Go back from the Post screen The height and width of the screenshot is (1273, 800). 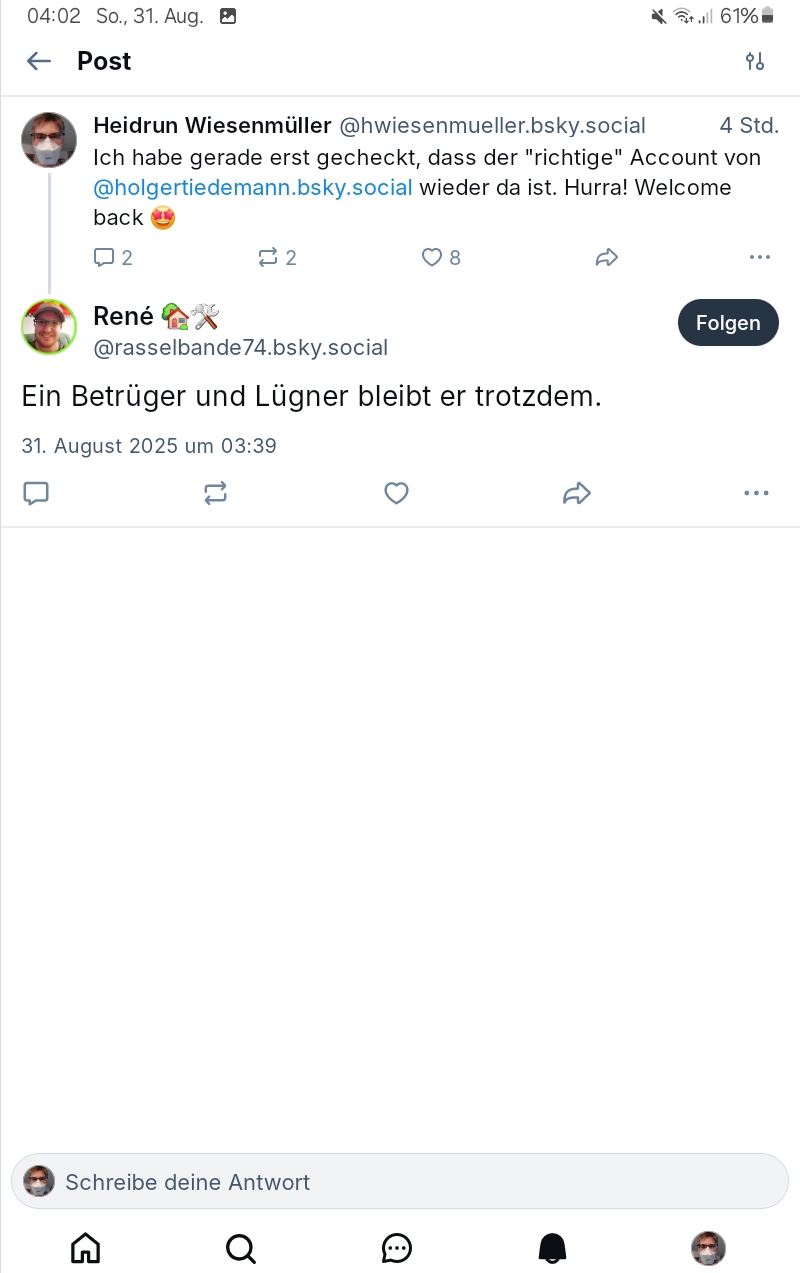point(39,61)
